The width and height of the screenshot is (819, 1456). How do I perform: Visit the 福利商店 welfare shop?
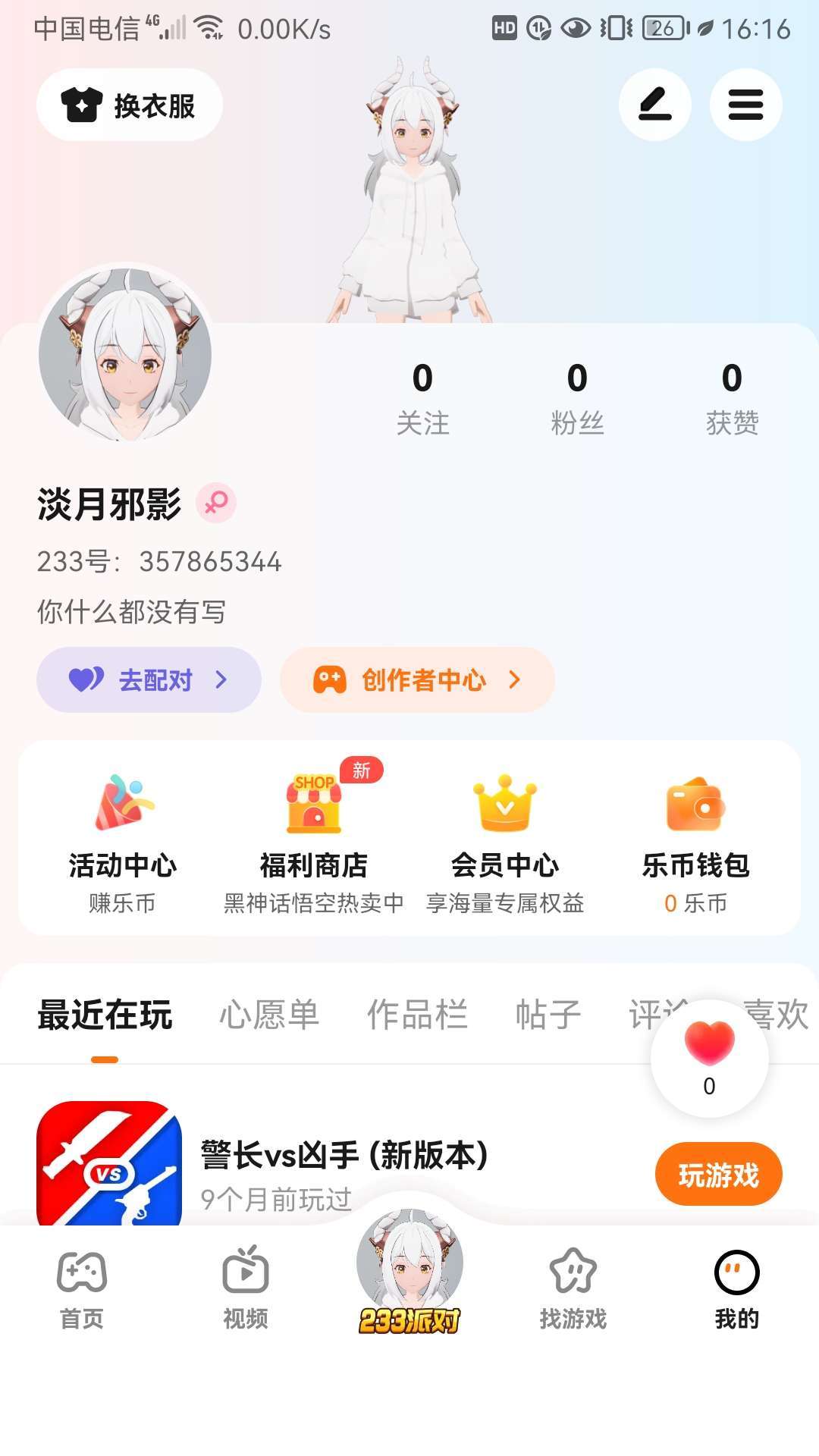[x=313, y=838]
